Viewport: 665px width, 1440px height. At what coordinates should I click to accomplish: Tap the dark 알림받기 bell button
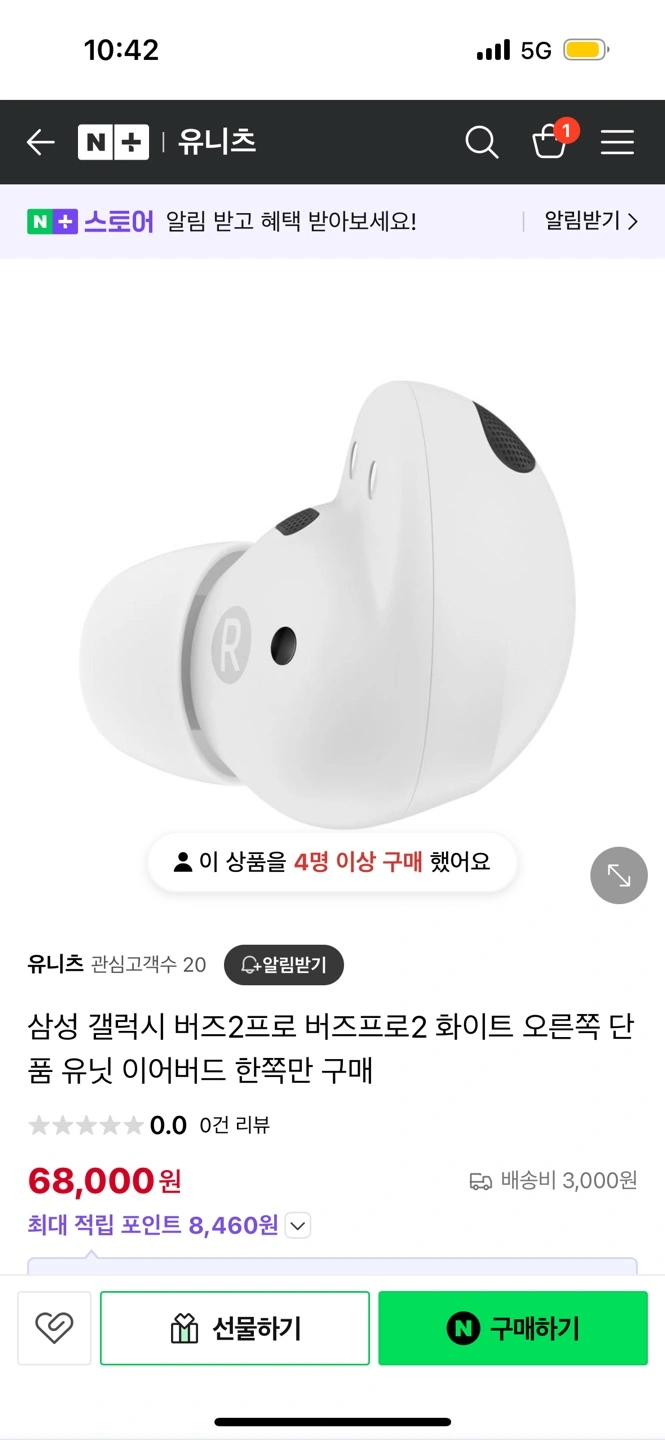pyautogui.click(x=283, y=965)
